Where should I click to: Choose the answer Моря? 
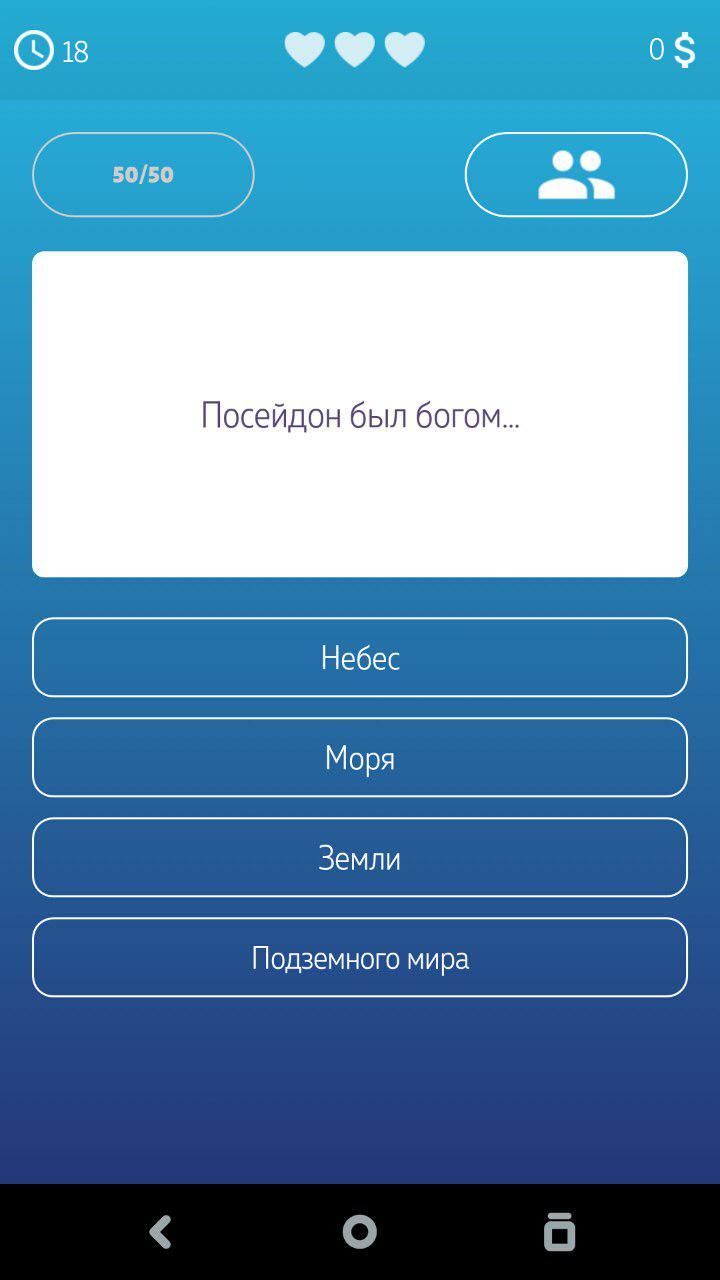pos(360,757)
